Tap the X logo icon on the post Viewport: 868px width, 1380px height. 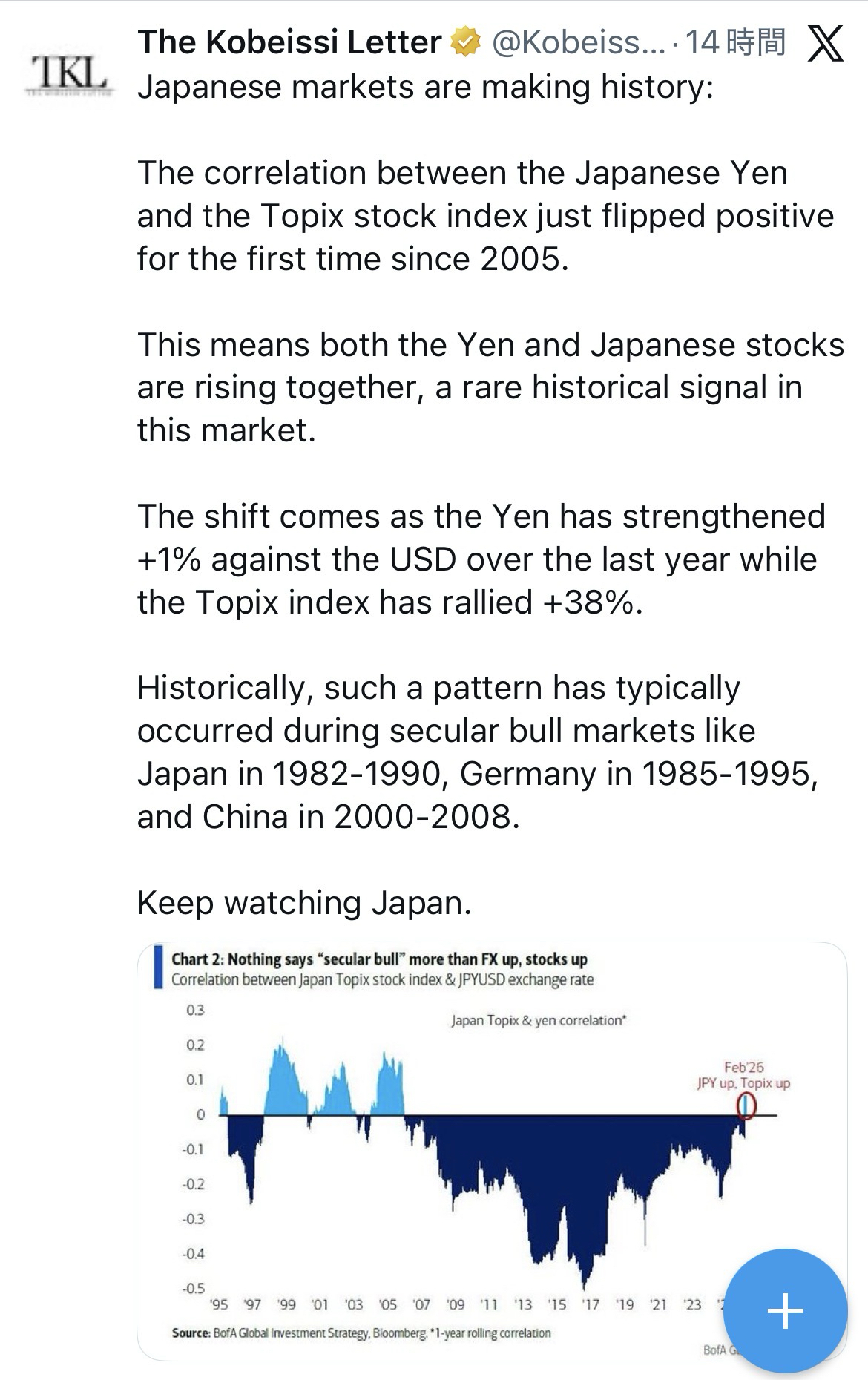(x=825, y=44)
